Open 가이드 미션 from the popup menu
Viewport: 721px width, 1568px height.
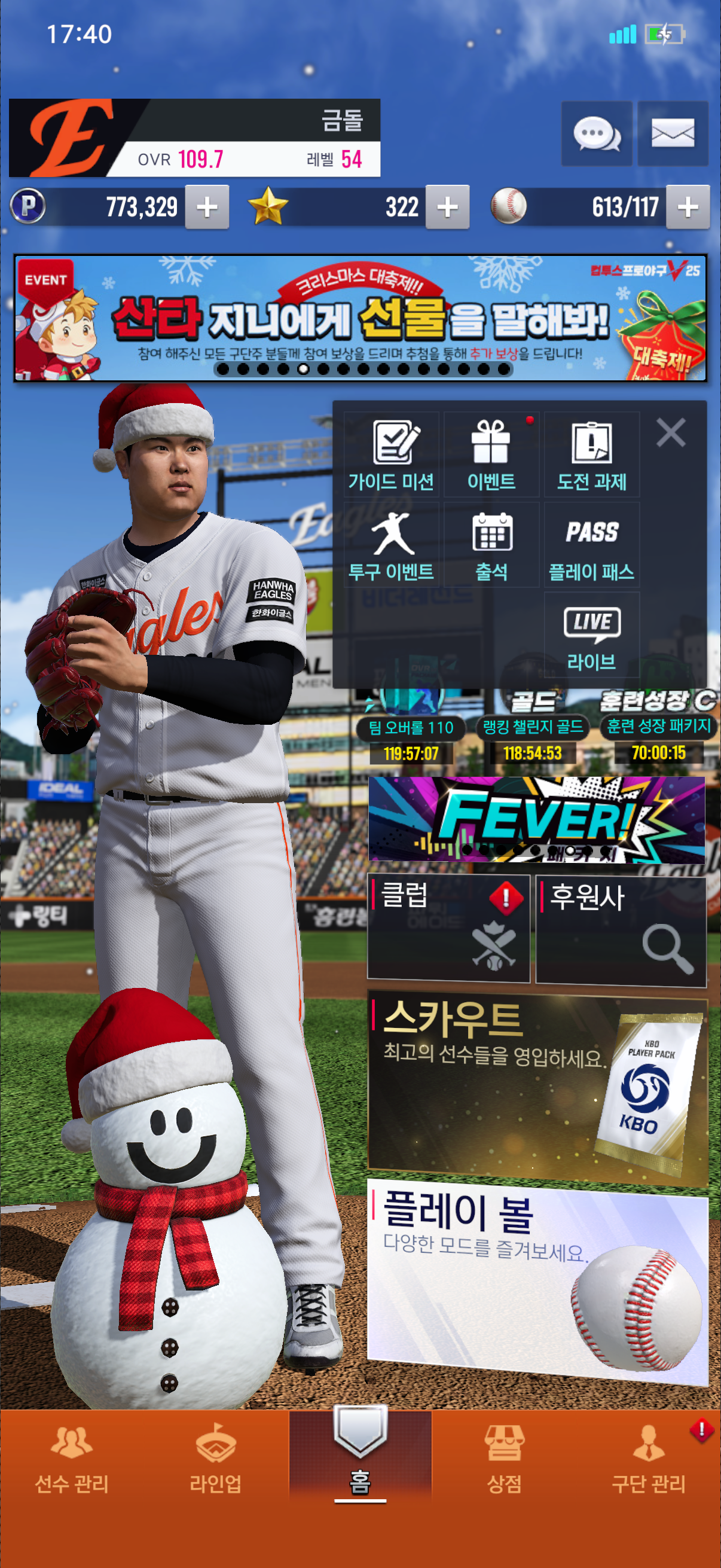pyautogui.click(x=391, y=454)
